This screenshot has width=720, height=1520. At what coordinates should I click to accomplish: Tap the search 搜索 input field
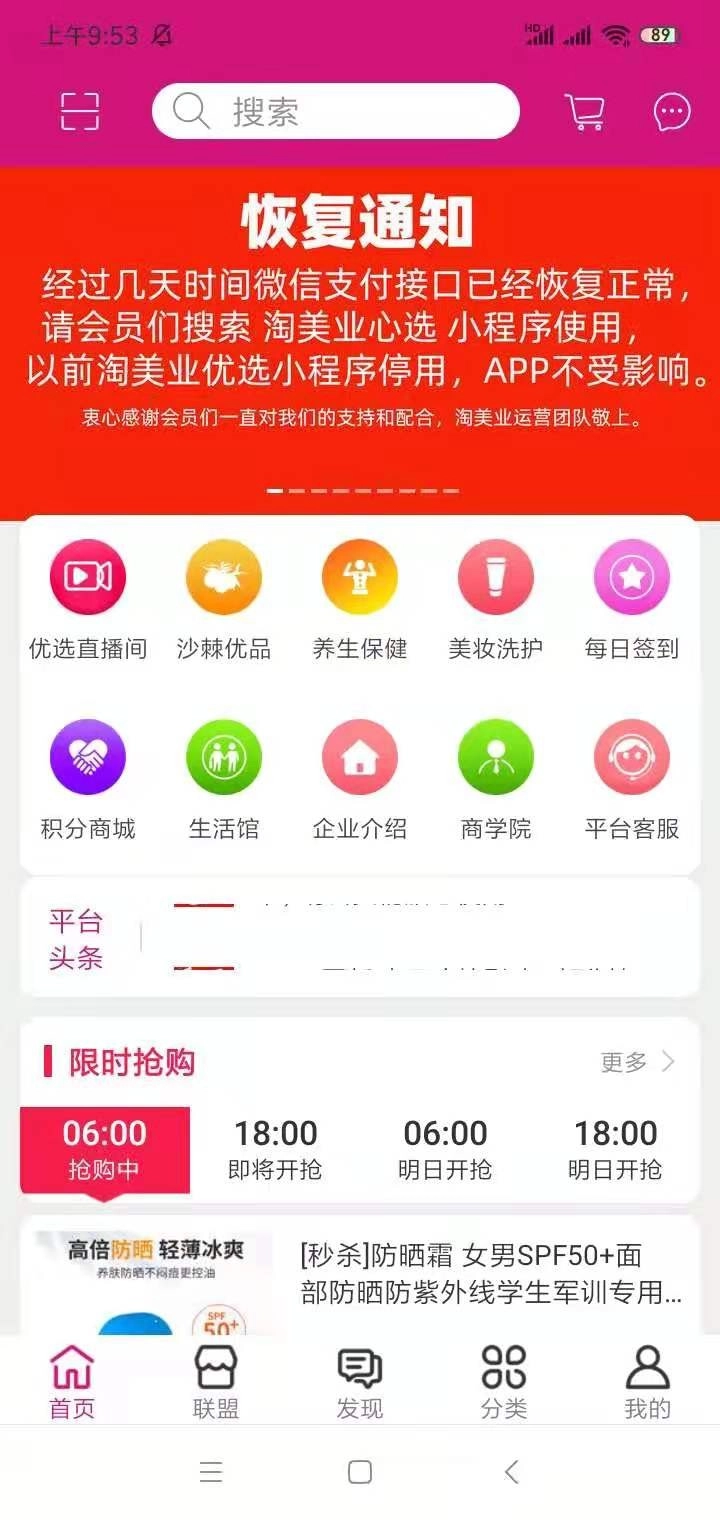(x=335, y=111)
